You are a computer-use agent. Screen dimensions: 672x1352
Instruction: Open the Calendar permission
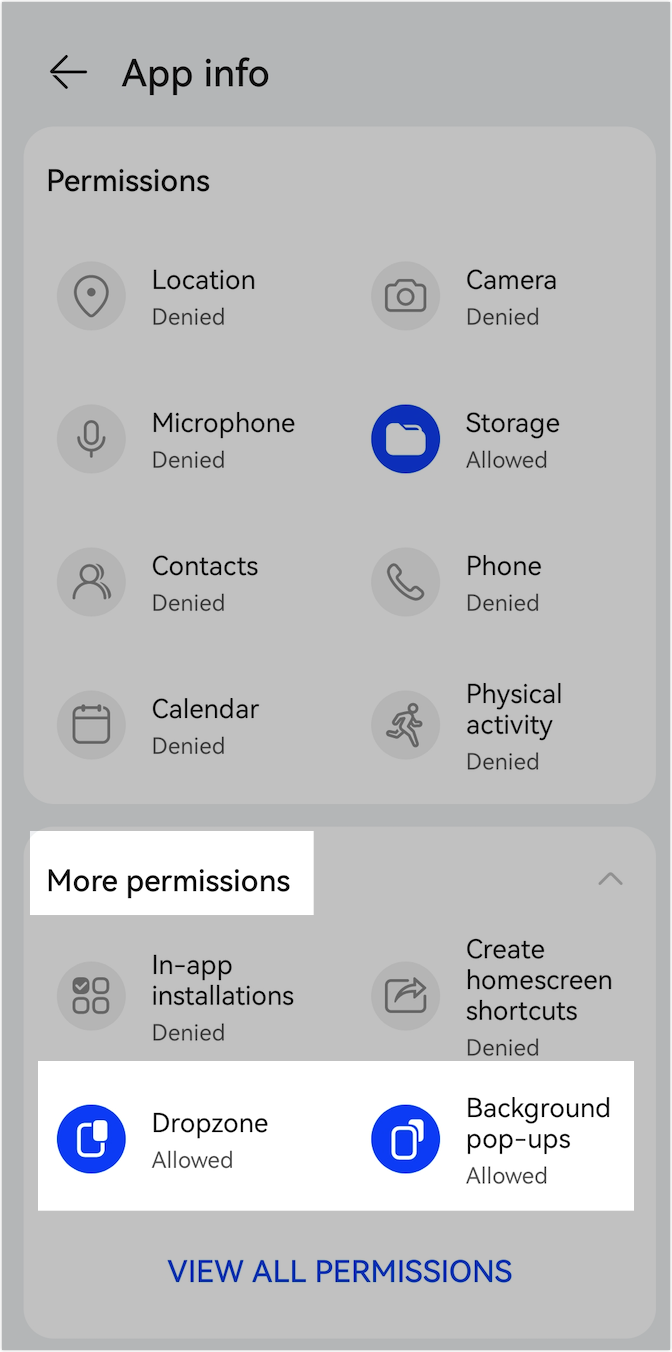coord(182,726)
